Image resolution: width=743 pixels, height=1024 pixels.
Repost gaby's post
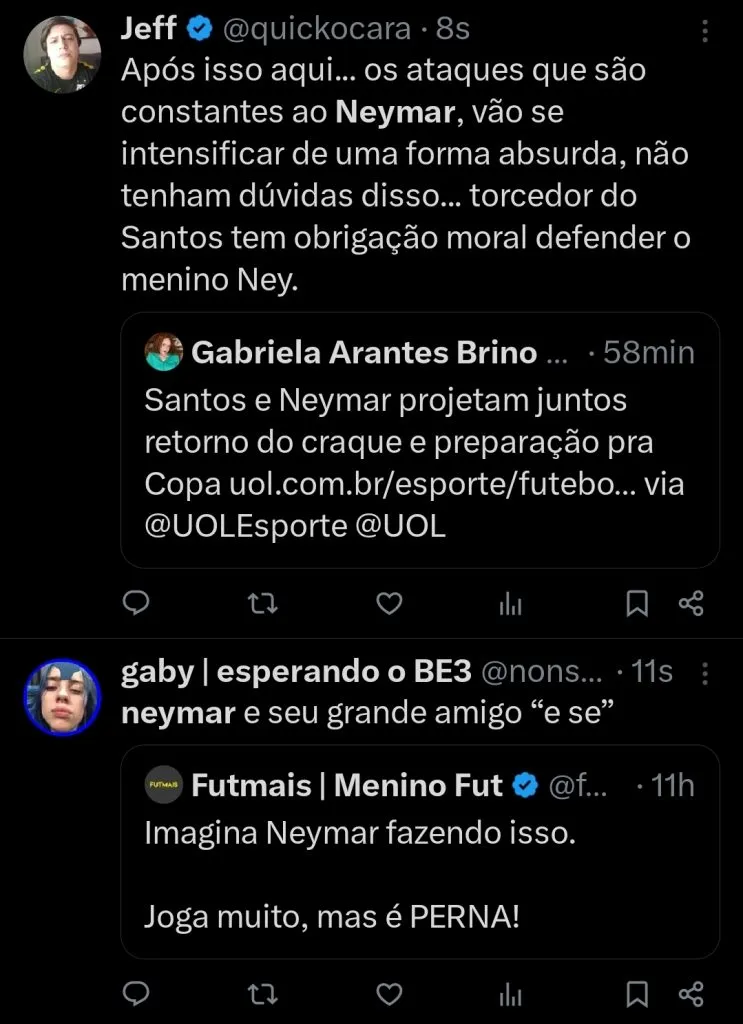[x=262, y=993]
